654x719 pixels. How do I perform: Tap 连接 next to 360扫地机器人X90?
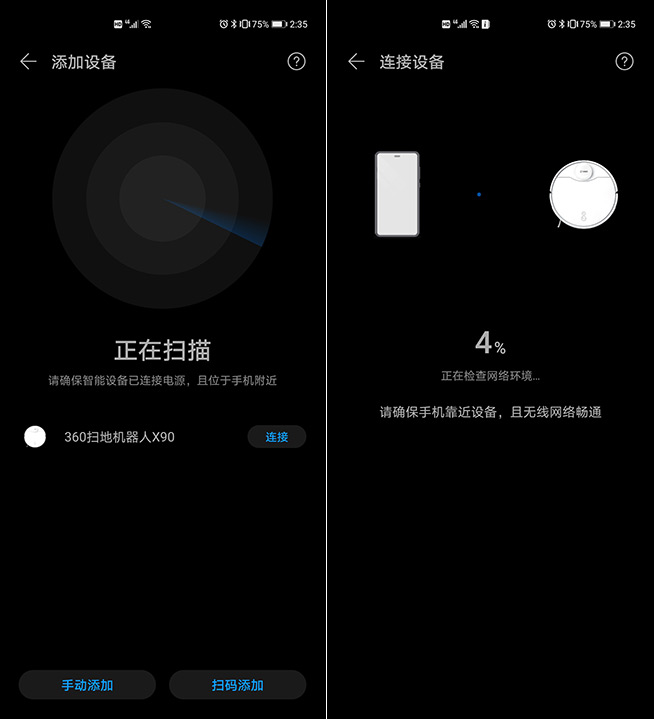click(x=277, y=437)
